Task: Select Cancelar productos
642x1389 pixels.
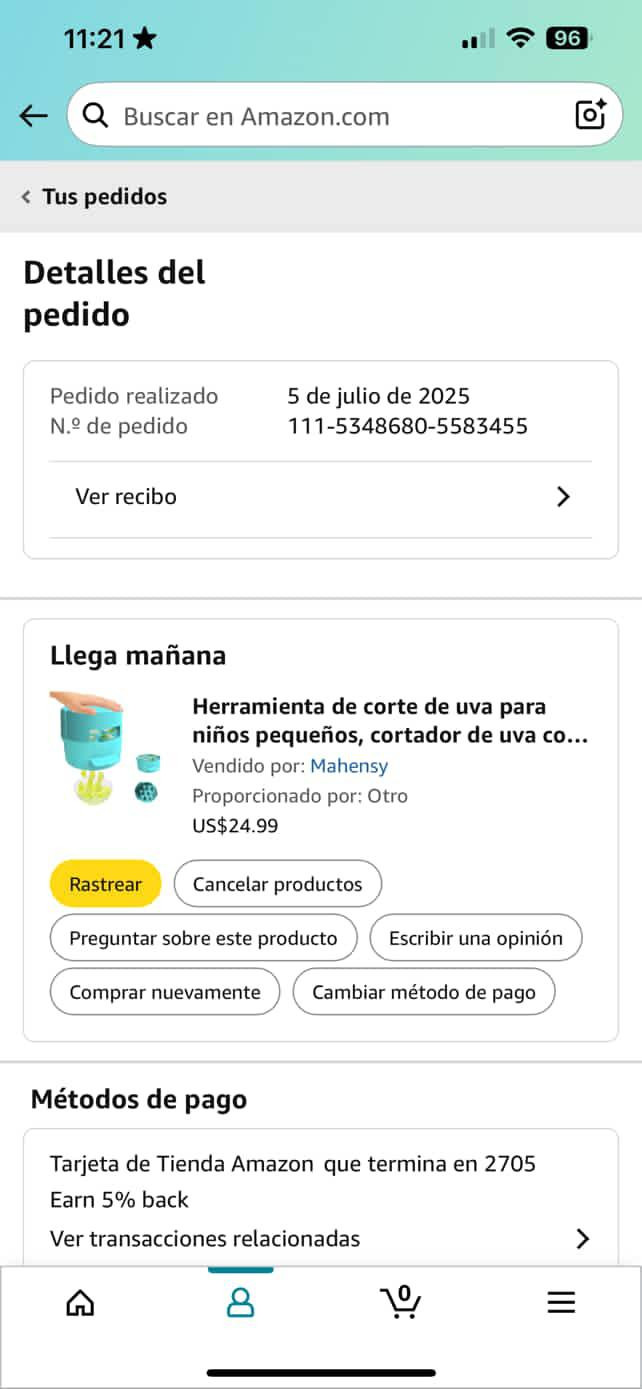Action: click(x=277, y=884)
